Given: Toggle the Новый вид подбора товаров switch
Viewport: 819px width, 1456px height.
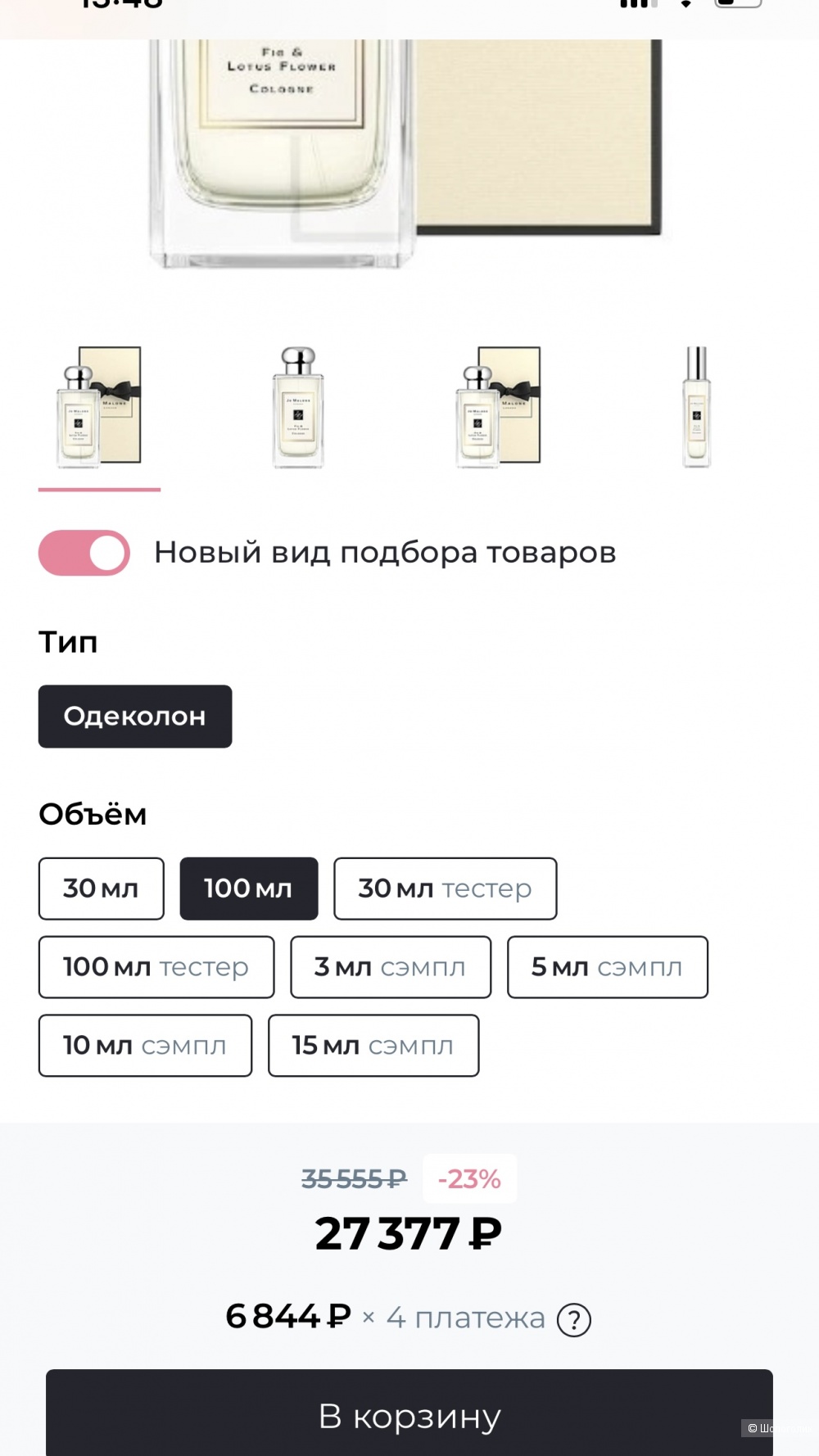Looking at the screenshot, I should [x=84, y=553].
